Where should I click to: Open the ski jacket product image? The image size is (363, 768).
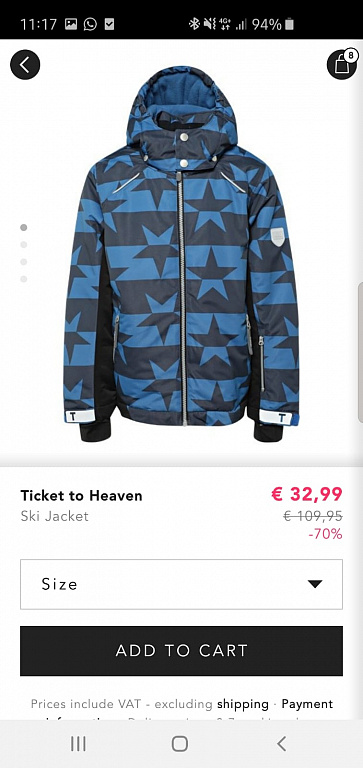click(x=181, y=252)
